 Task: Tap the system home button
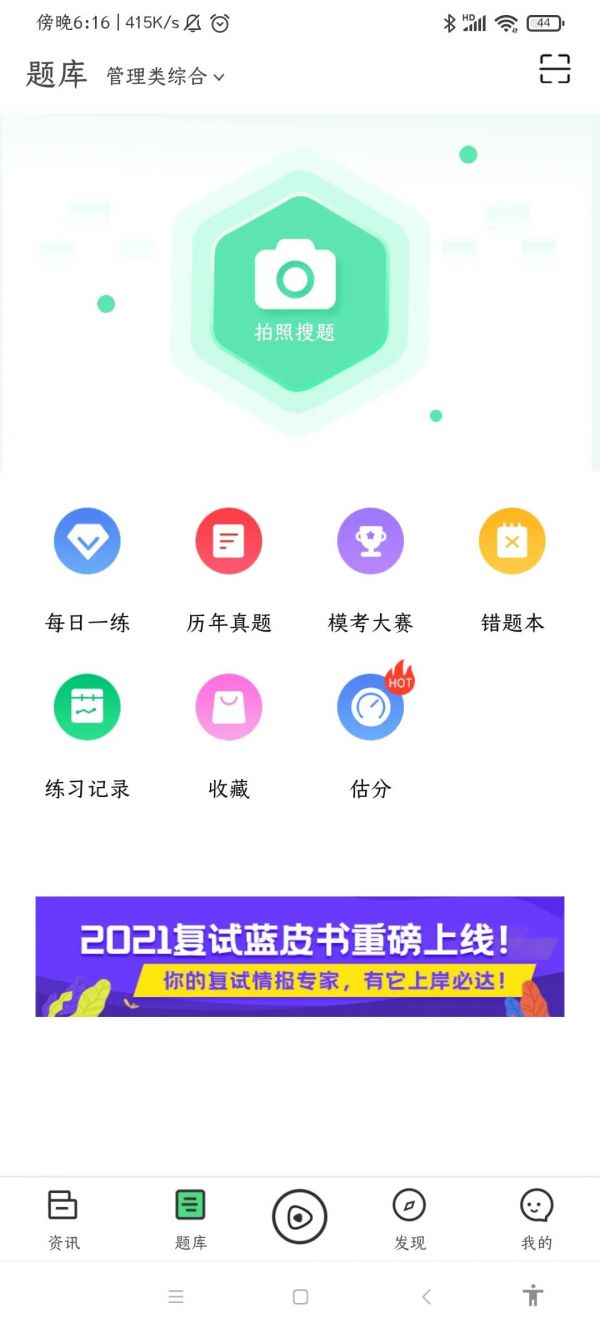point(300,1297)
